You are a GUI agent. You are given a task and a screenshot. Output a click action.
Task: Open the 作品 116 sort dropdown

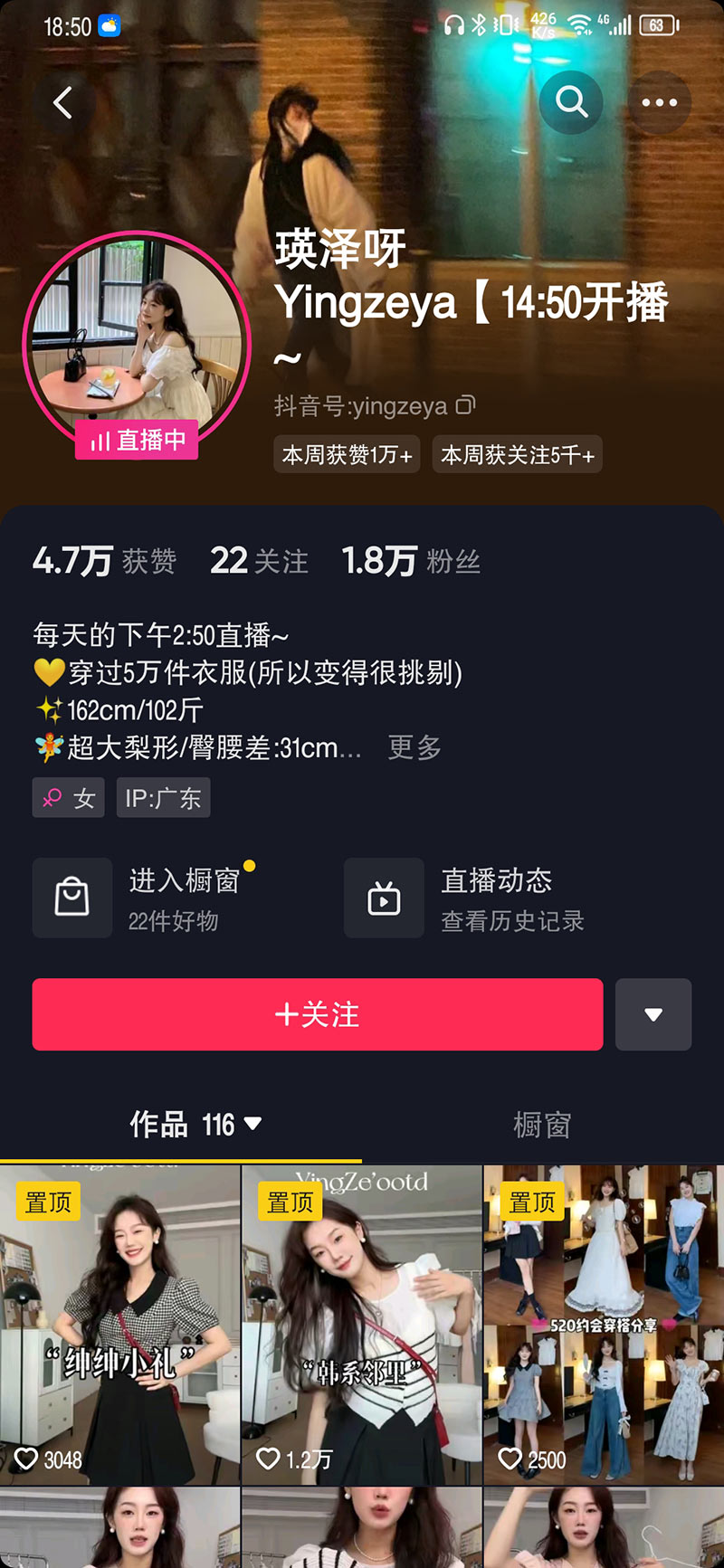click(x=195, y=1125)
